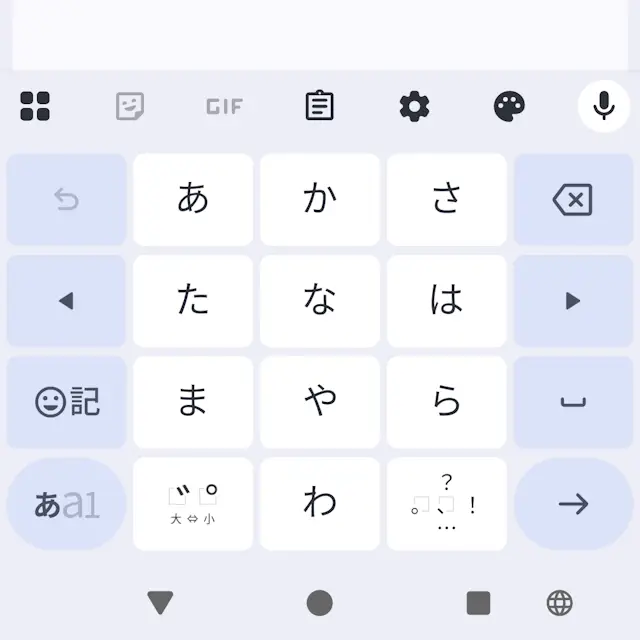Delete a character with backspace
The width and height of the screenshot is (640, 640).
pos(573,200)
